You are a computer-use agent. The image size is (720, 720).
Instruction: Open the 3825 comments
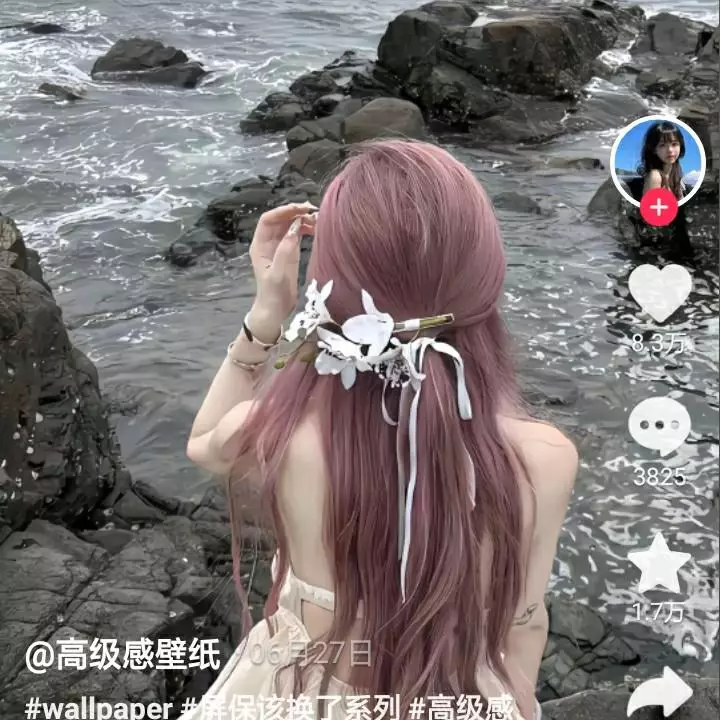pyautogui.click(x=659, y=426)
